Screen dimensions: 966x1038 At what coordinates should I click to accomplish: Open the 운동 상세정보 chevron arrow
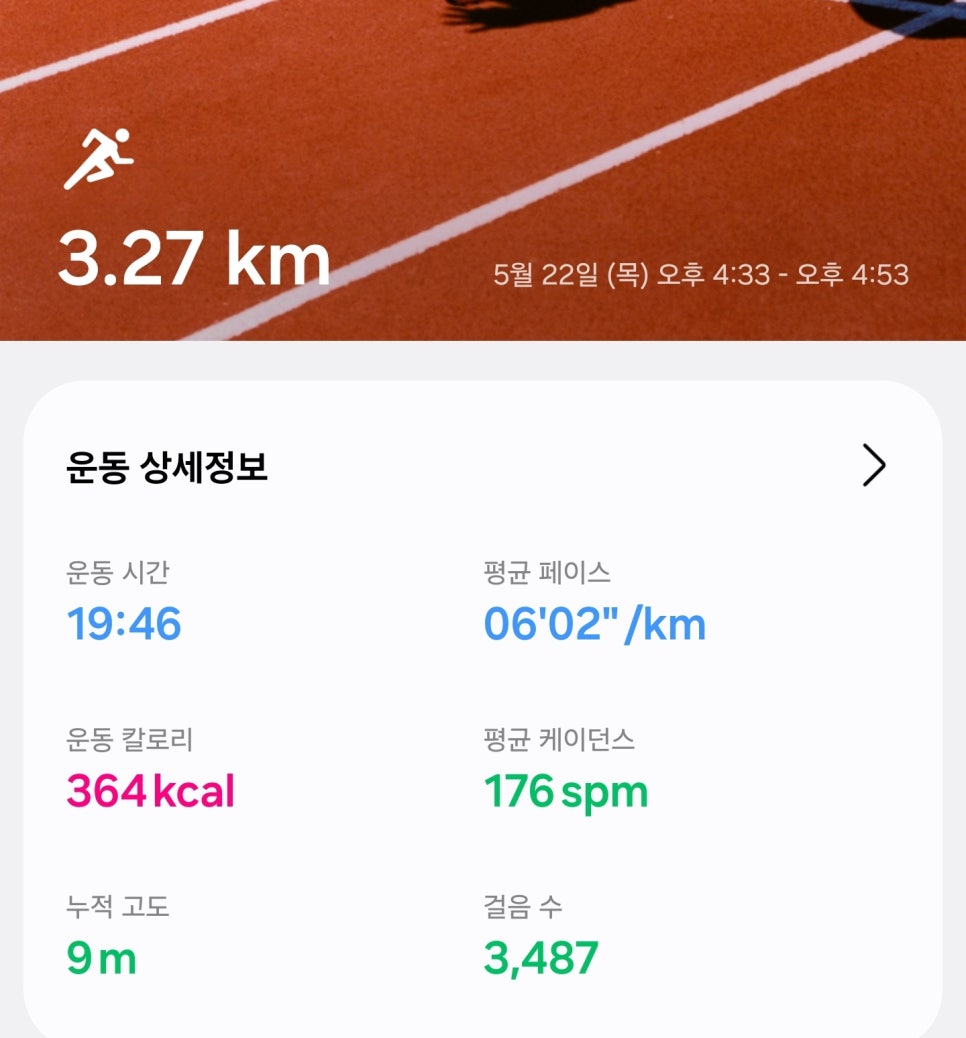873,465
